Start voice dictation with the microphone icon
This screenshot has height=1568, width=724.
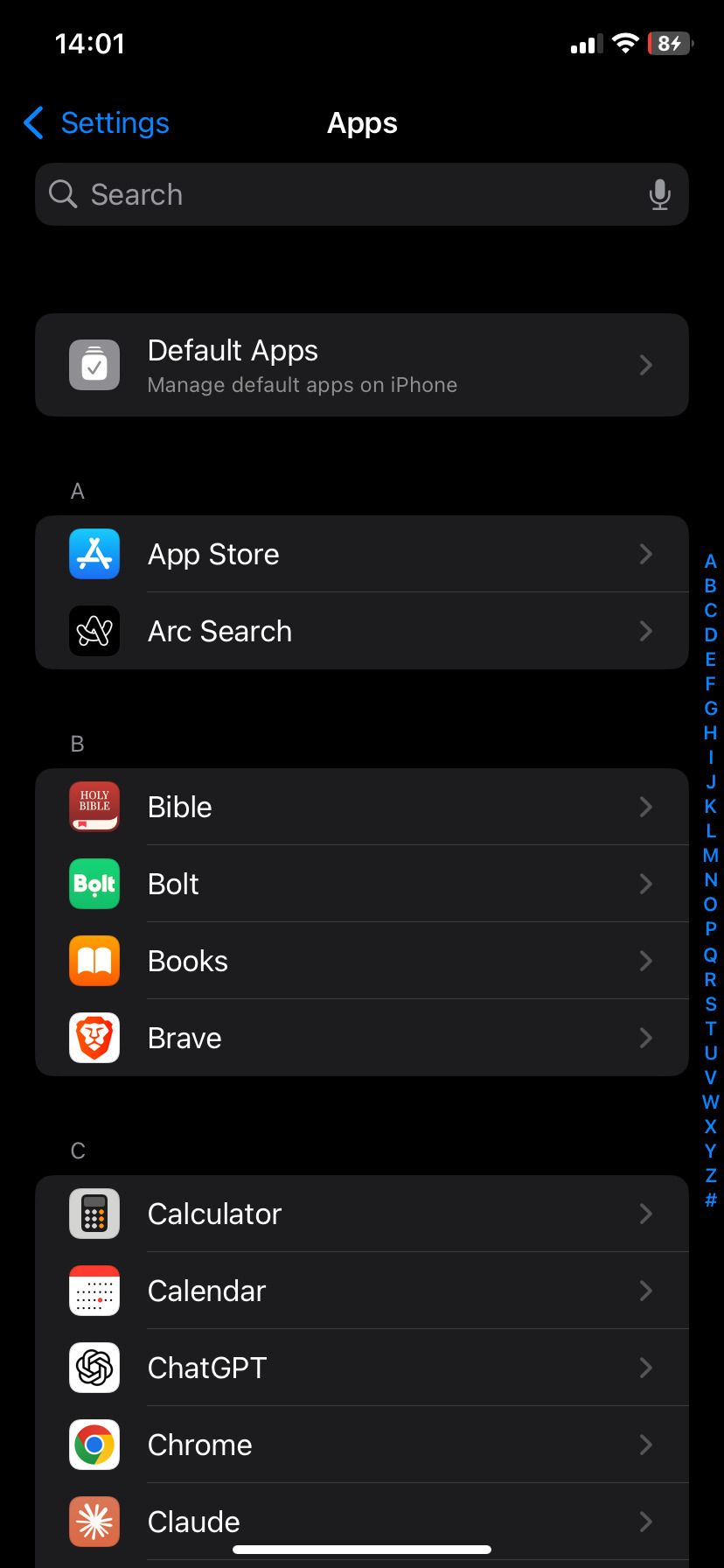click(659, 194)
